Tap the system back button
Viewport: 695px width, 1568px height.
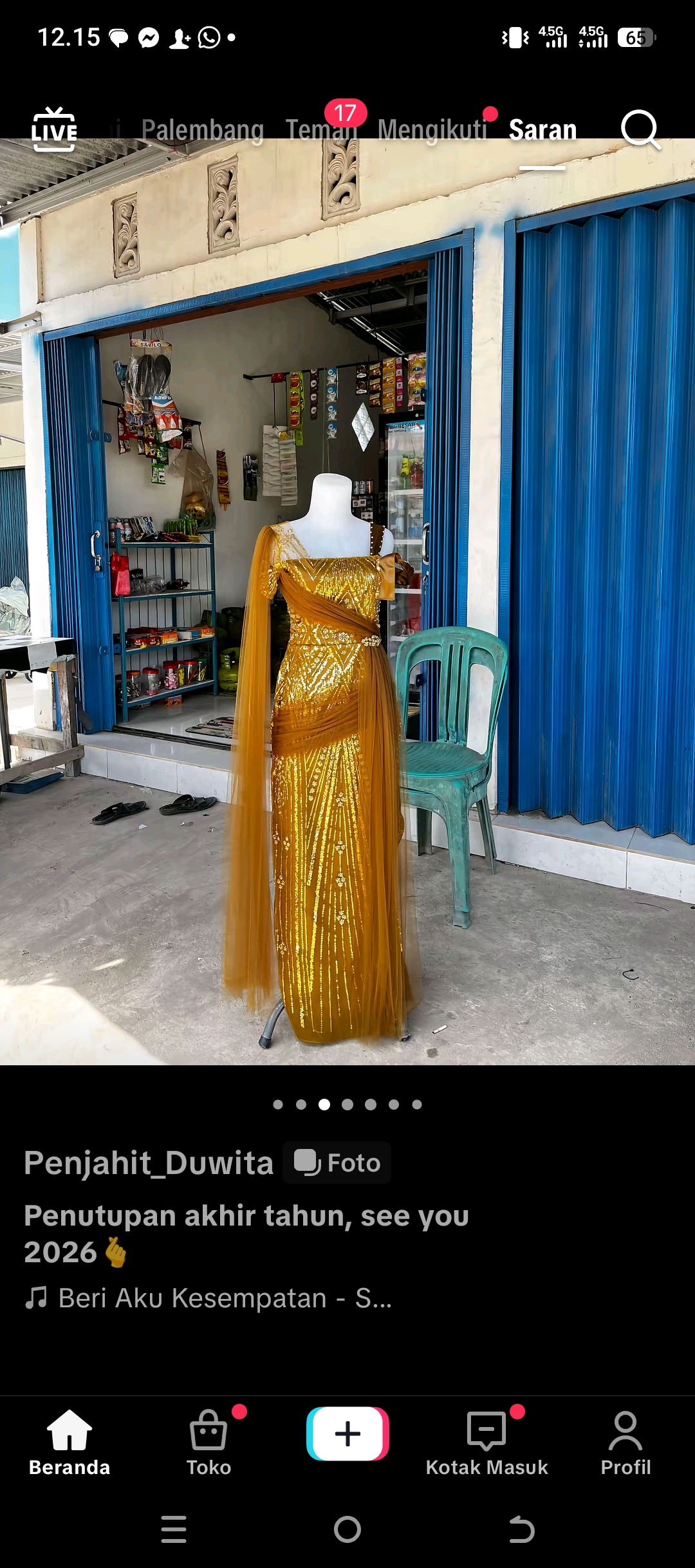(521, 1529)
